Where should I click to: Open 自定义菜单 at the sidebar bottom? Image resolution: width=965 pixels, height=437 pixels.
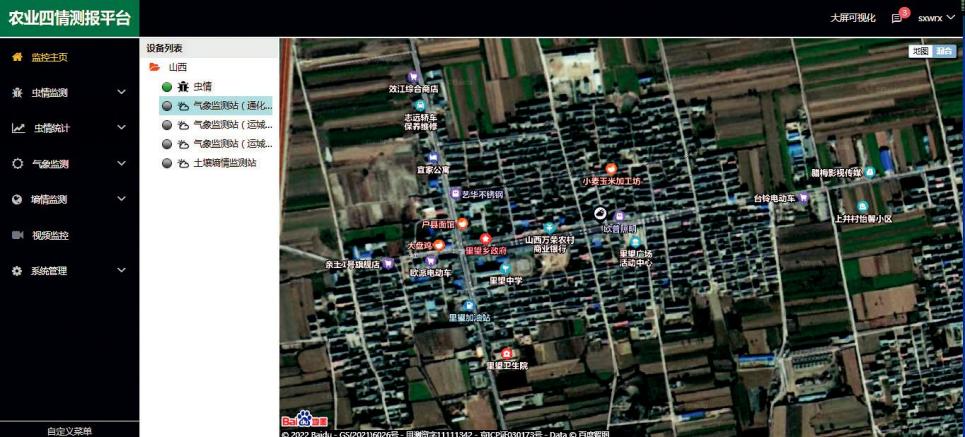click(x=69, y=431)
